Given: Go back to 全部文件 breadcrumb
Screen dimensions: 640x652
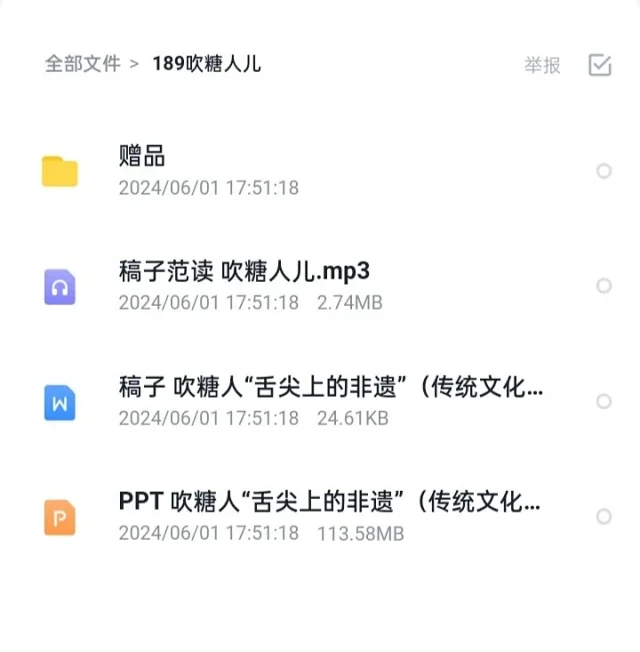Looking at the screenshot, I should tap(82, 64).
